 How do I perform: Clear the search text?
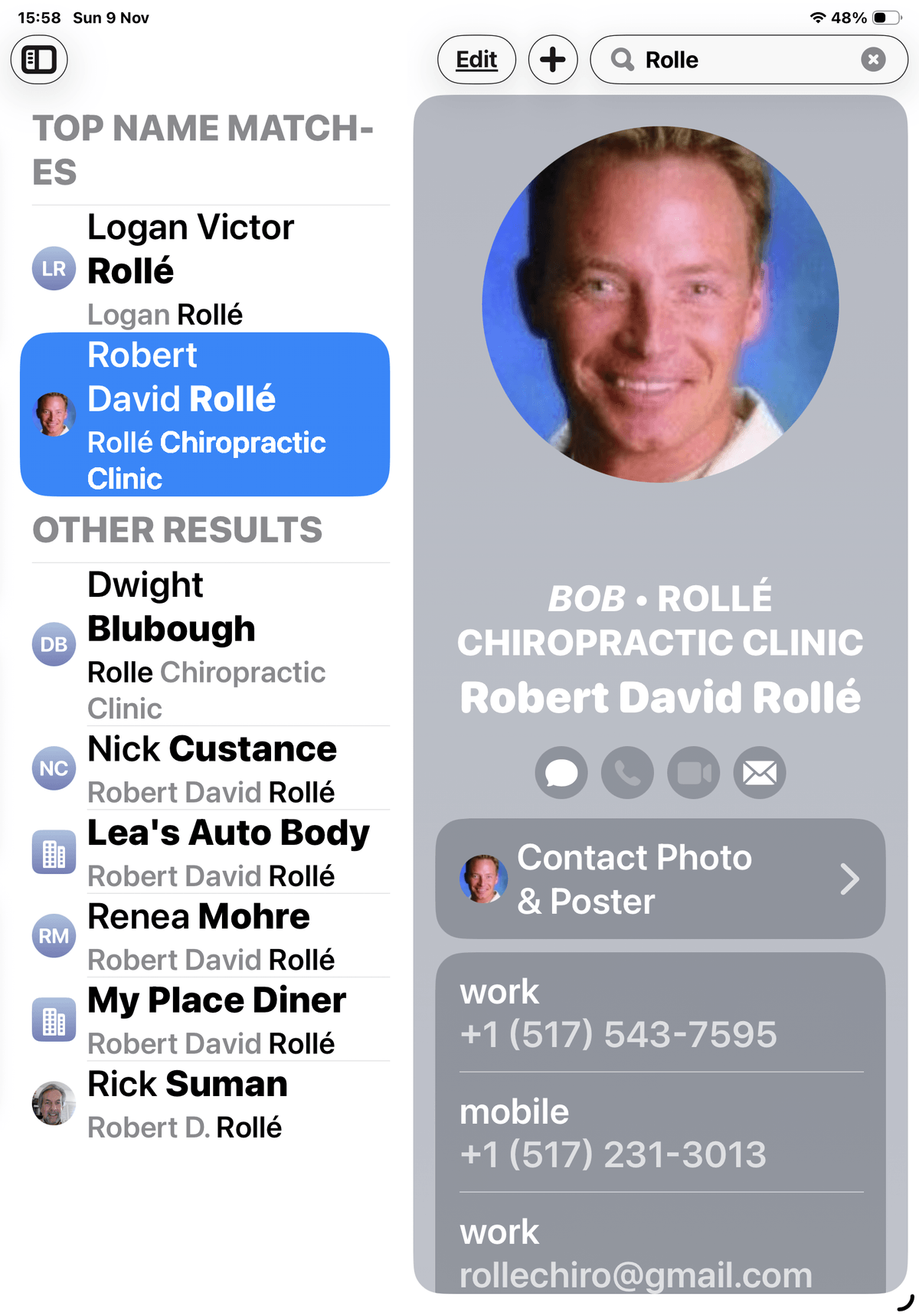coord(873,60)
